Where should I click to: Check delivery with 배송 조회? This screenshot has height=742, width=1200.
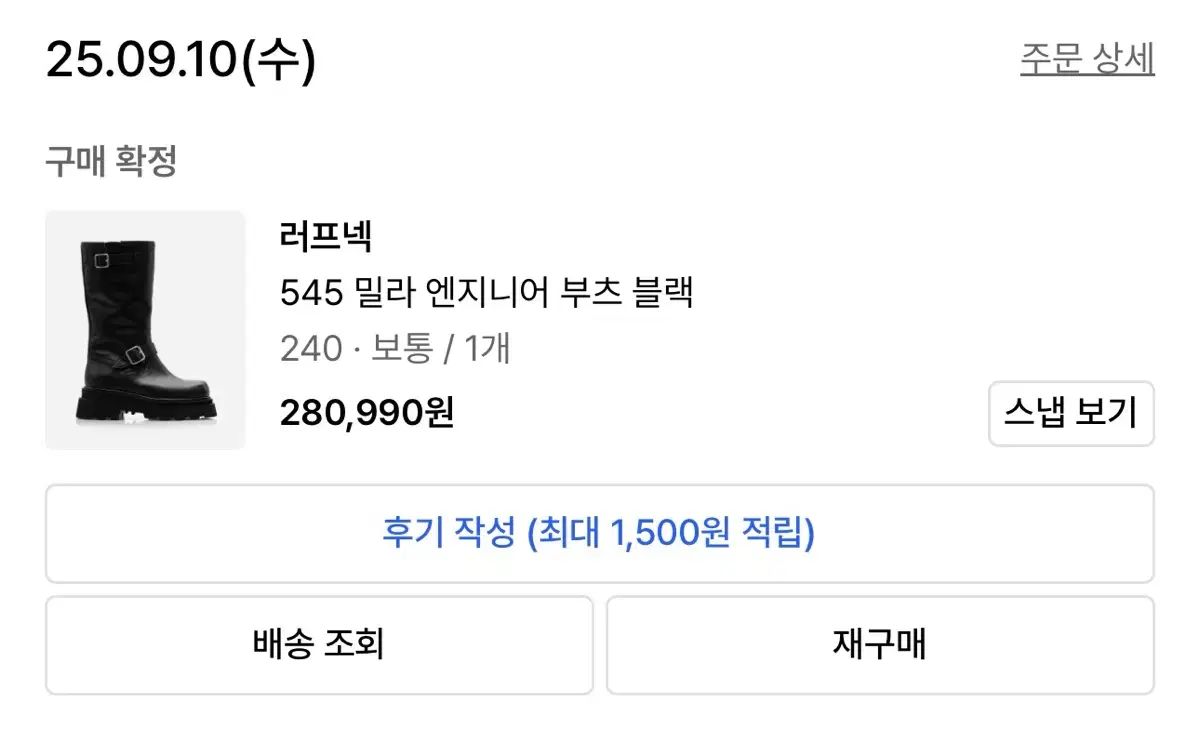point(319,644)
